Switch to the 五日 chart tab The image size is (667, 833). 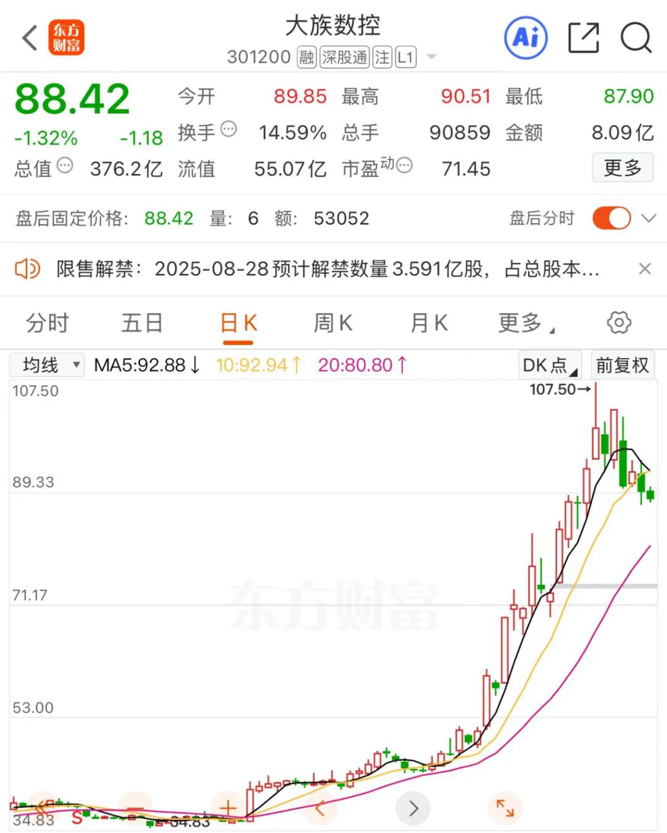(142, 323)
